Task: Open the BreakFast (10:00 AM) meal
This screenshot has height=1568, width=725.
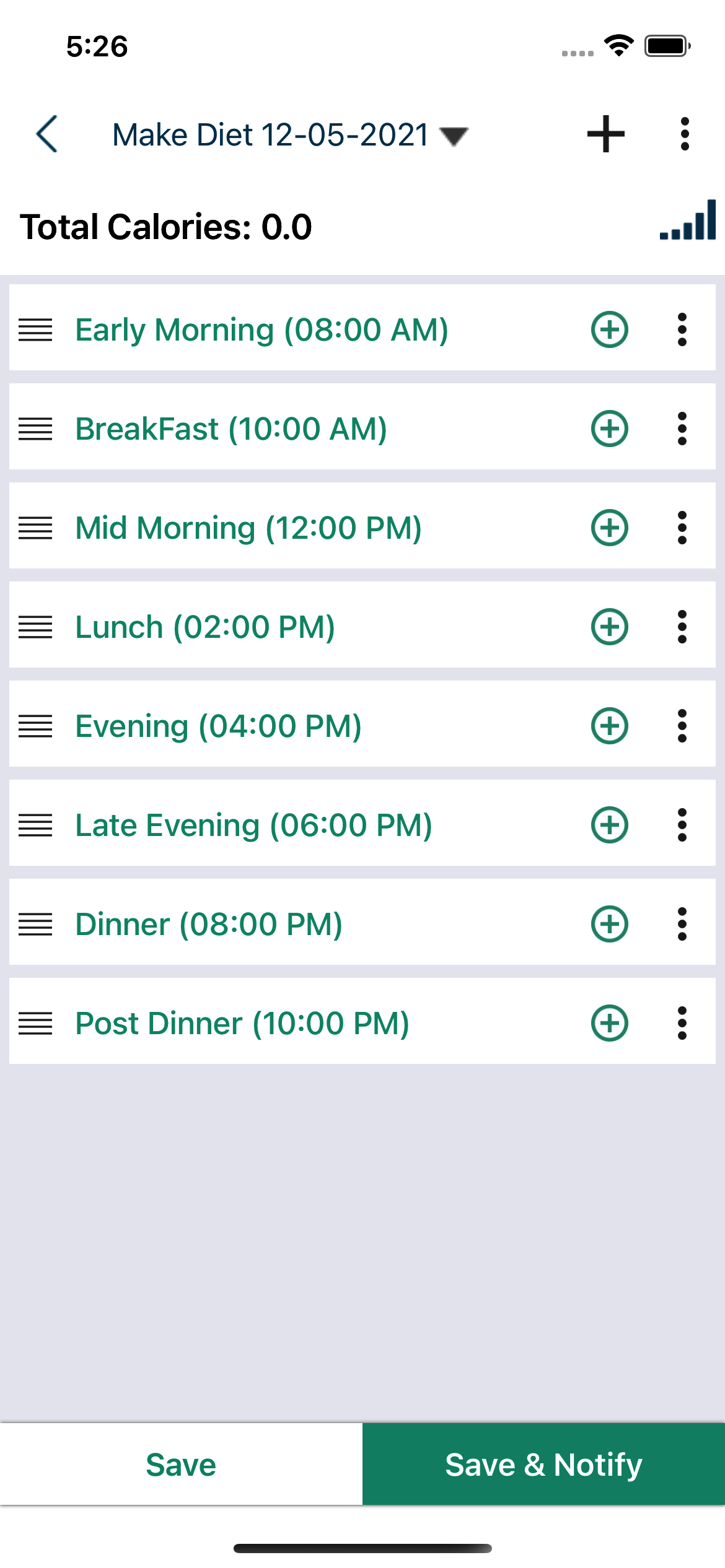Action: click(x=231, y=429)
